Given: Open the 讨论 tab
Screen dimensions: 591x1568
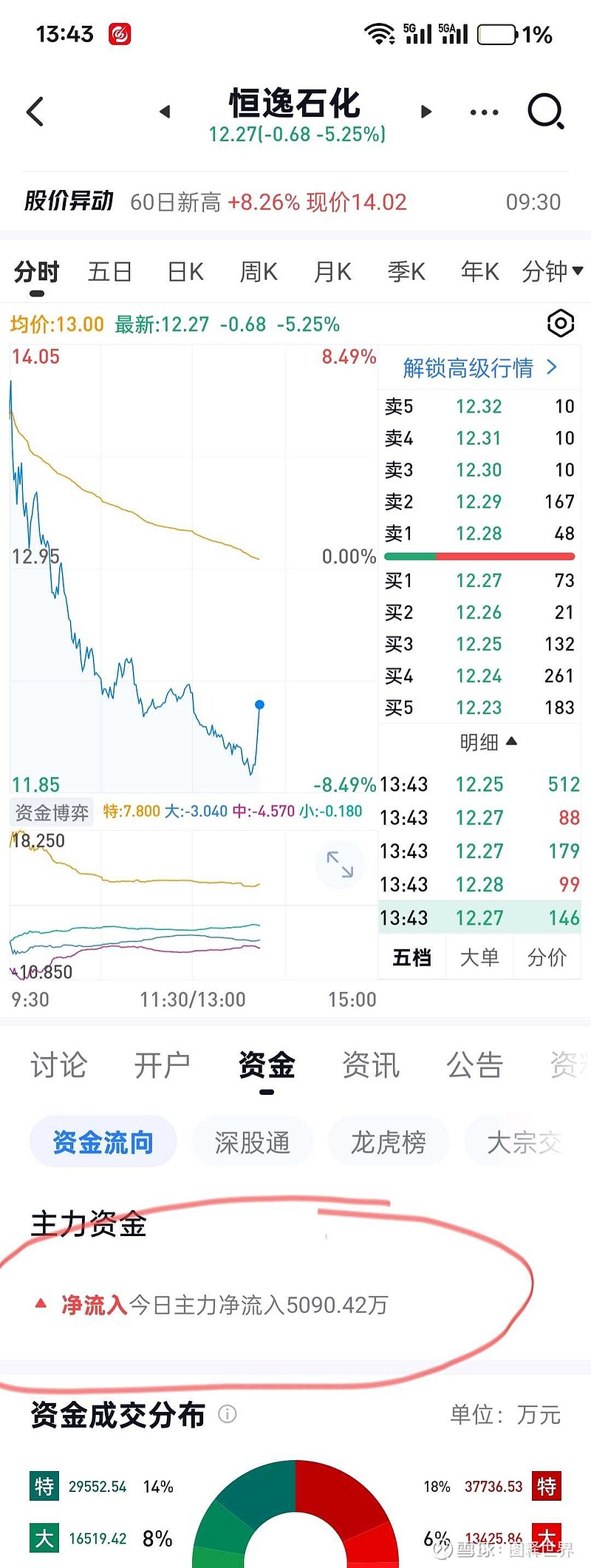Looking at the screenshot, I should click(x=58, y=1065).
